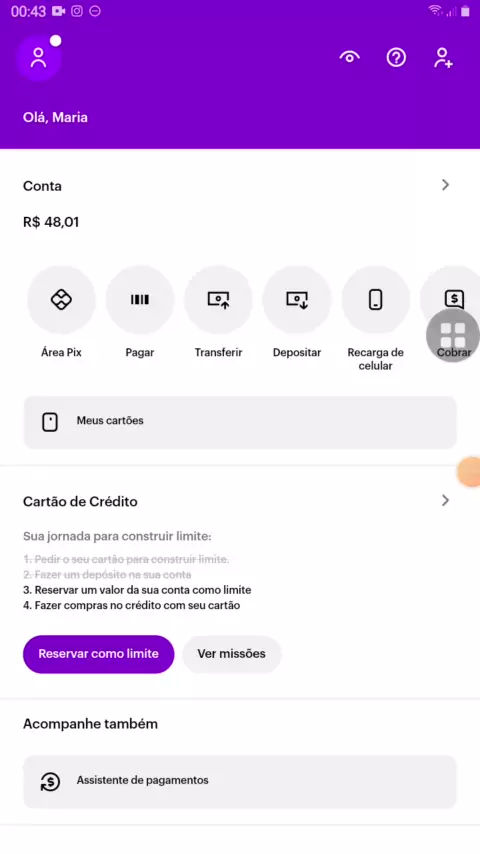Expand the Cartão de Crédito section
The image size is (480, 854).
(445, 501)
